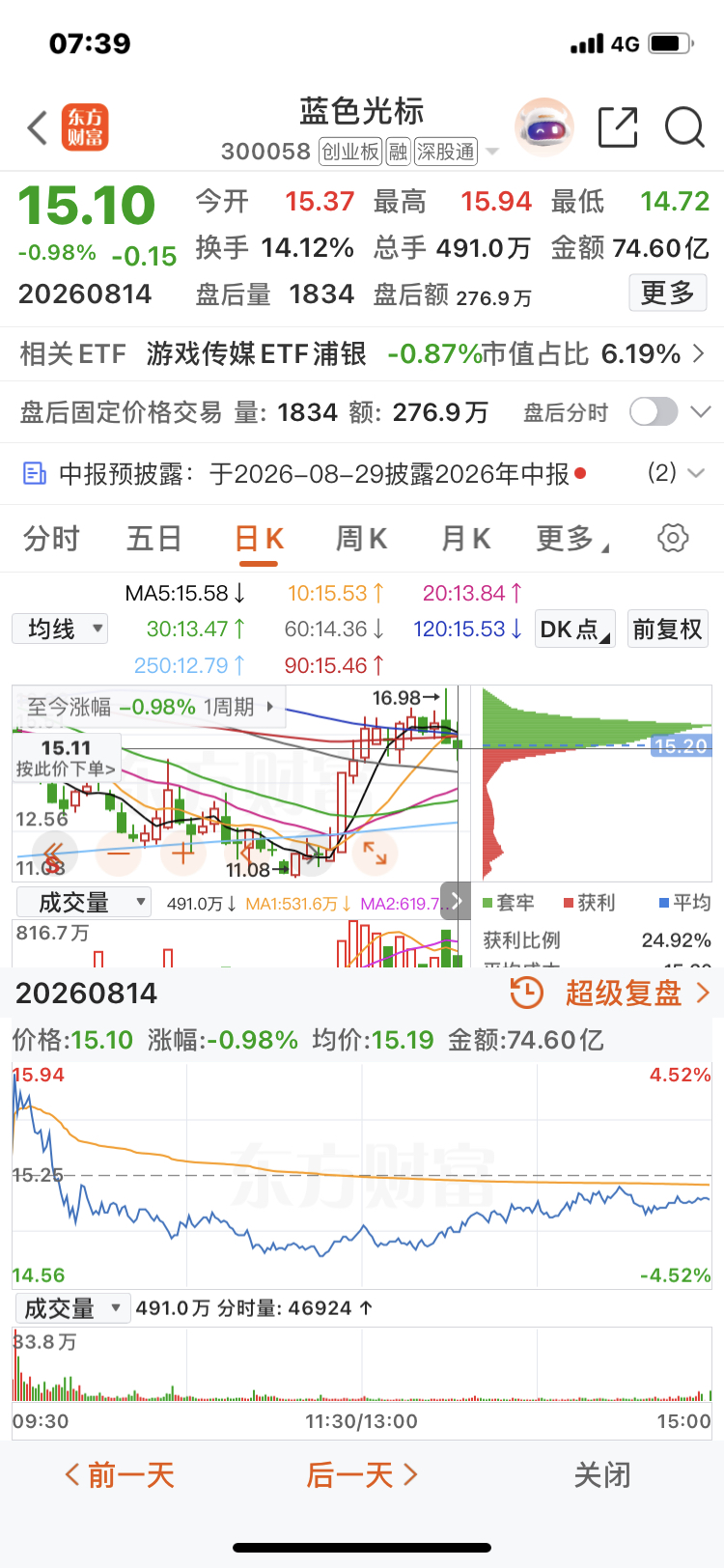
Task: Open the 均线 indicator dropdown
Action: pyautogui.click(x=60, y=630)
